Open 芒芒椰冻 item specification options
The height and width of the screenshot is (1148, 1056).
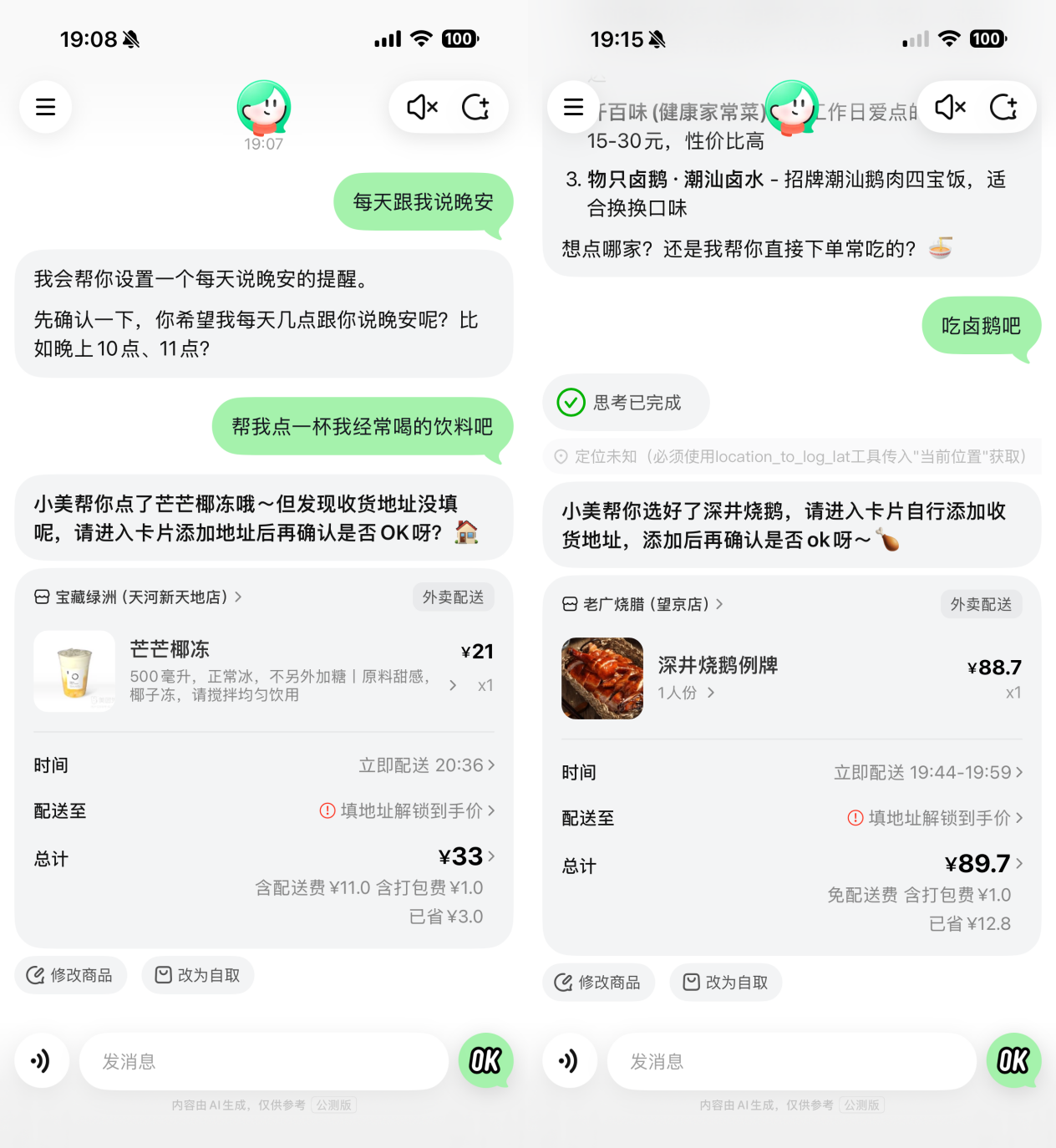pos(452,685)
